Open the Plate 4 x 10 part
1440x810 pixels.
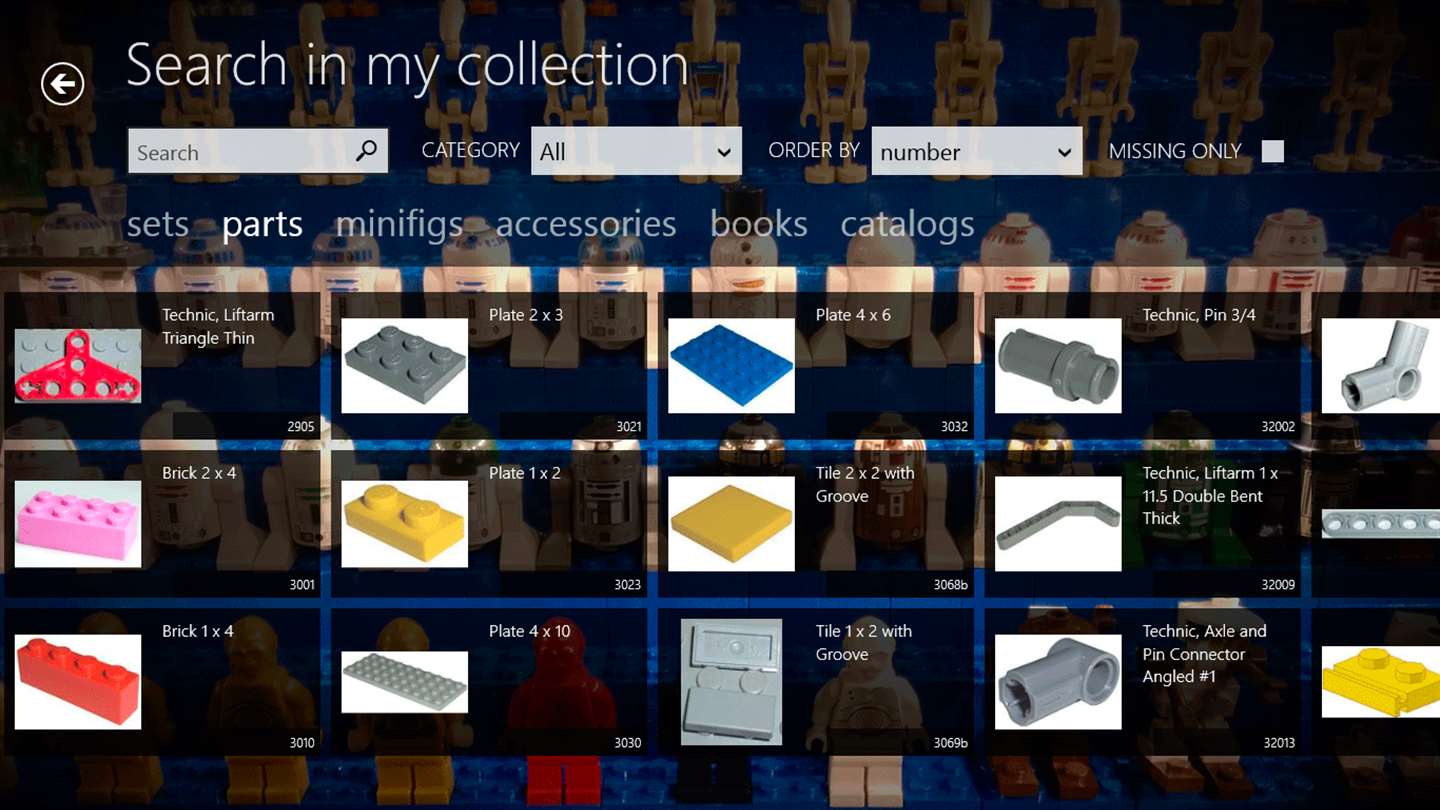tap(488, 681)
